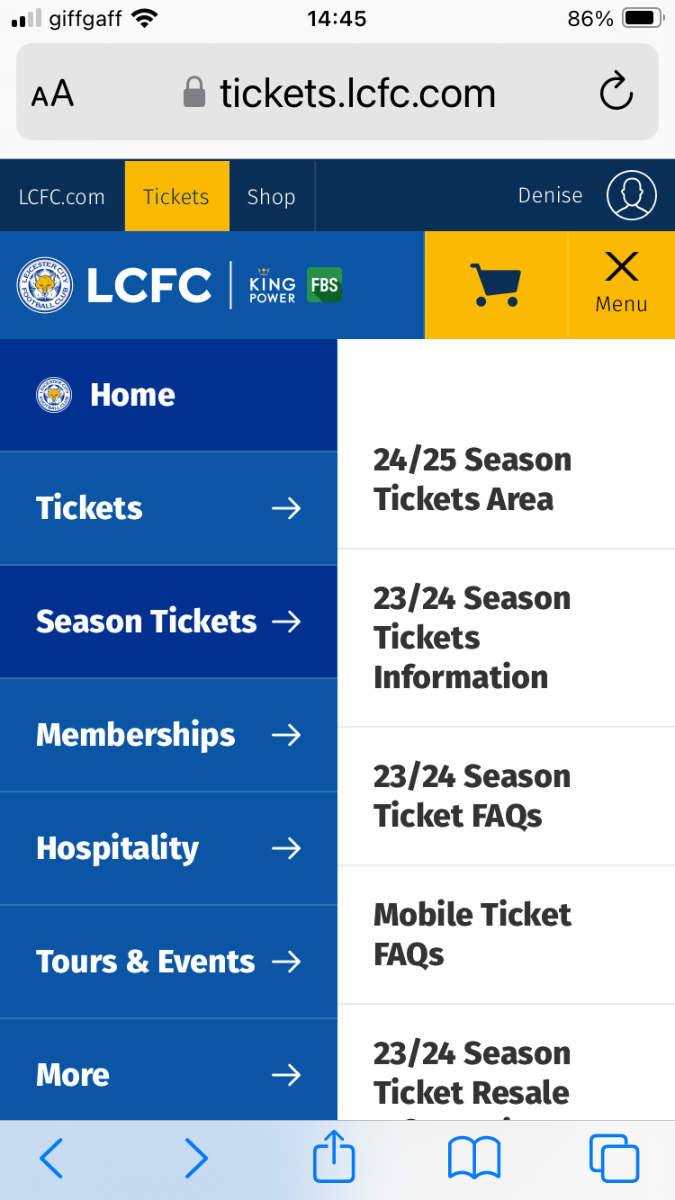Open 23/24 Season Tickets Information
This screenshot has height=1200, width=675.
pyautogui.click(x=506, y=638)
